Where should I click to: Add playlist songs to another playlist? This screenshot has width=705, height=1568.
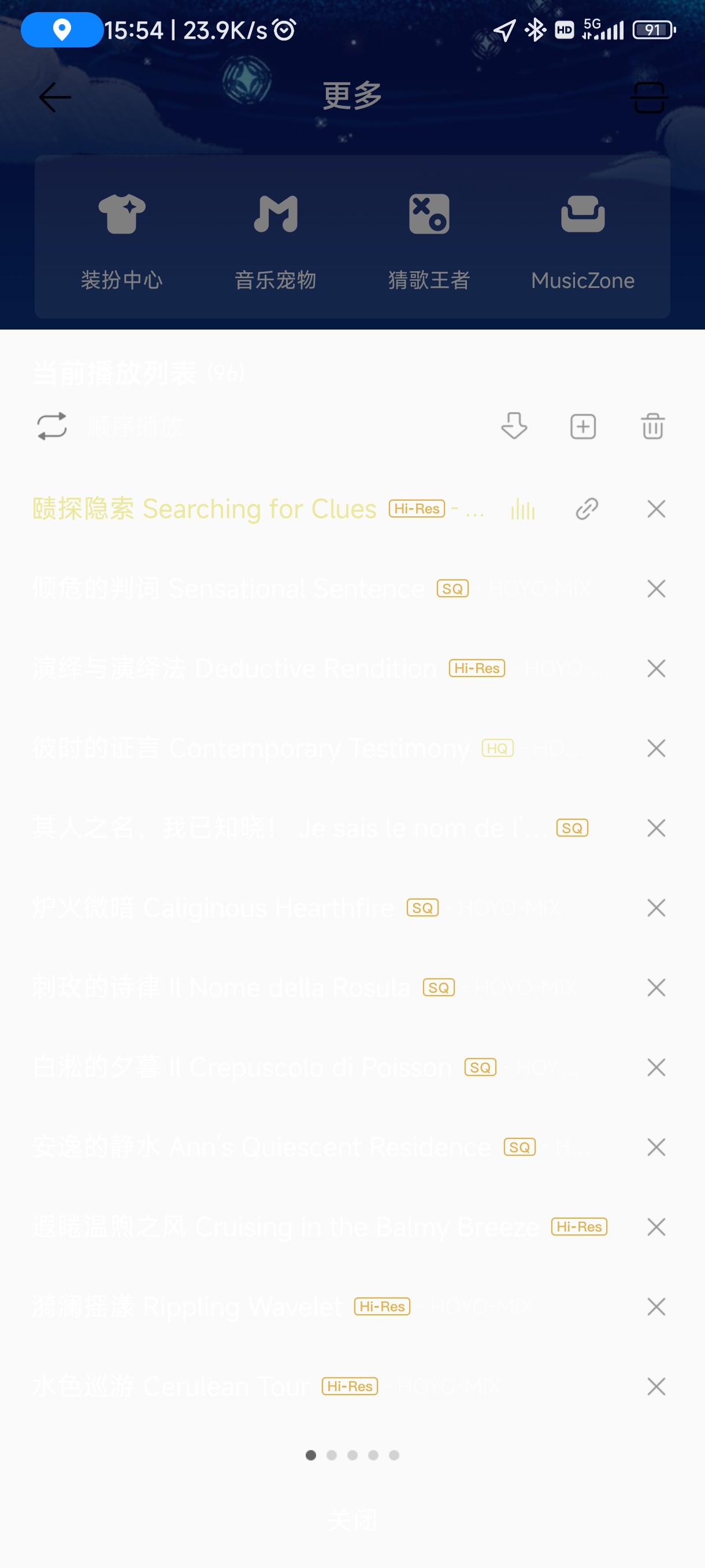tap(582, 426)
